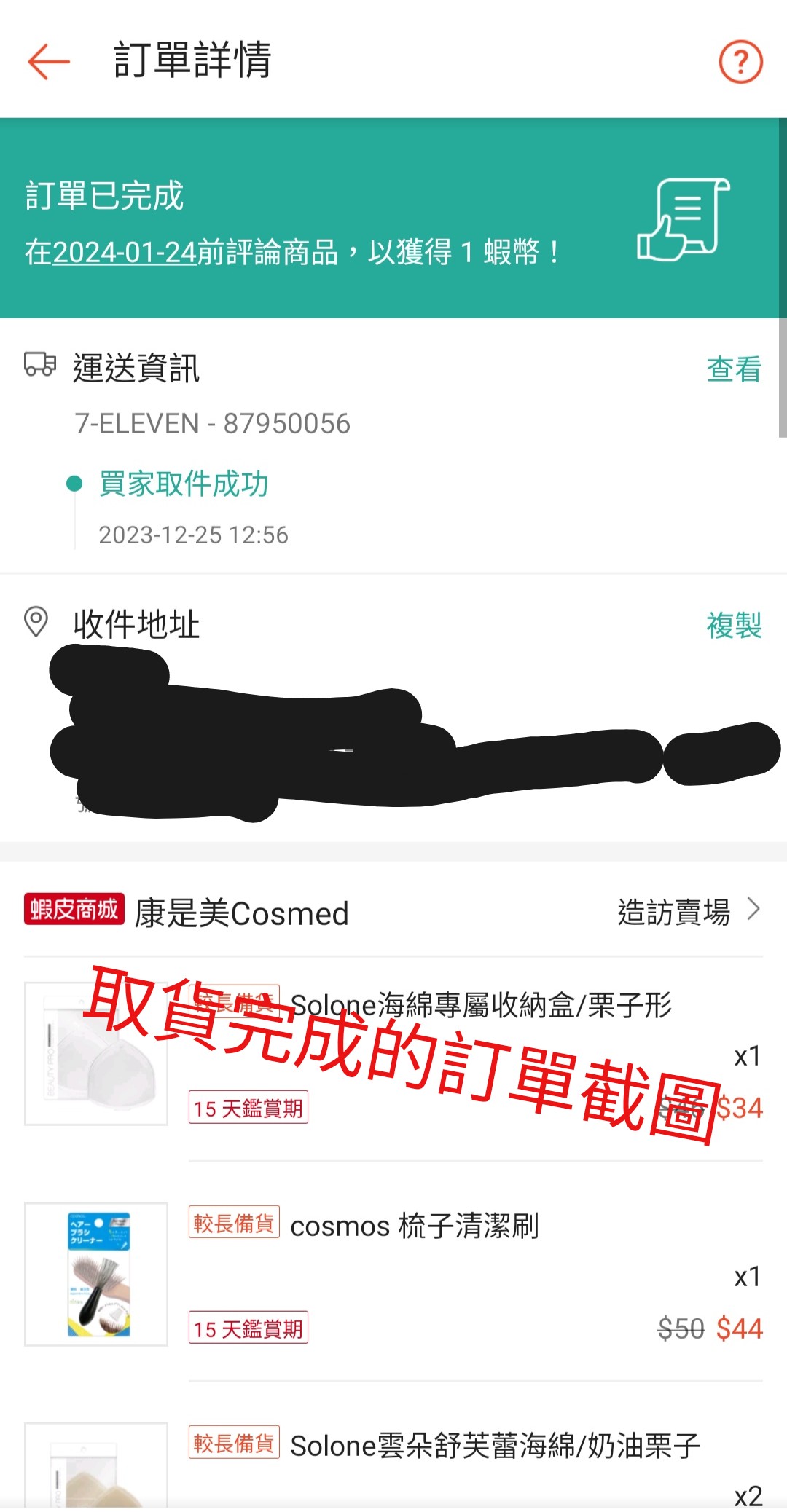Go back with the orange arrow

click(49, 61)
